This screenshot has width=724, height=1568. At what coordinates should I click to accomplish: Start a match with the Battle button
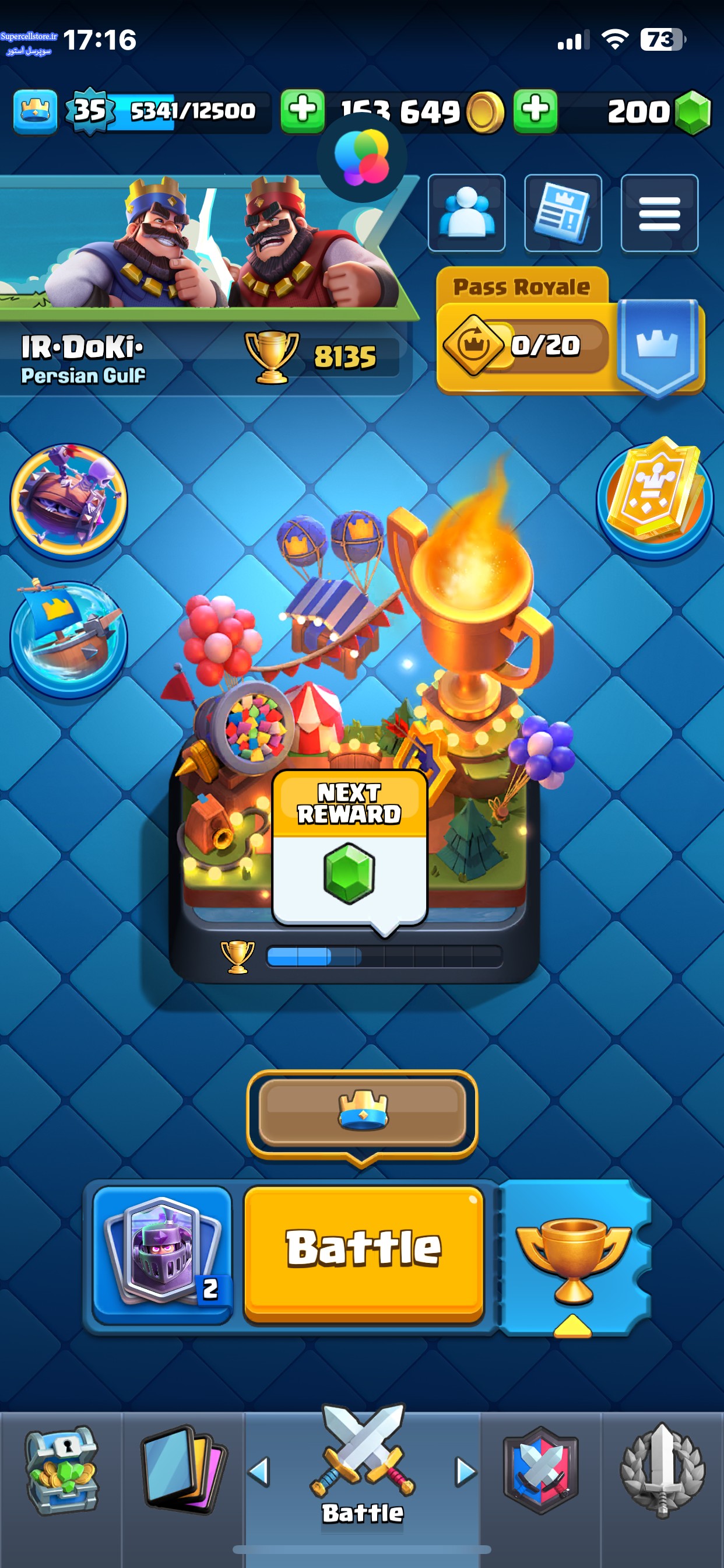click(x=363, y=1254)
